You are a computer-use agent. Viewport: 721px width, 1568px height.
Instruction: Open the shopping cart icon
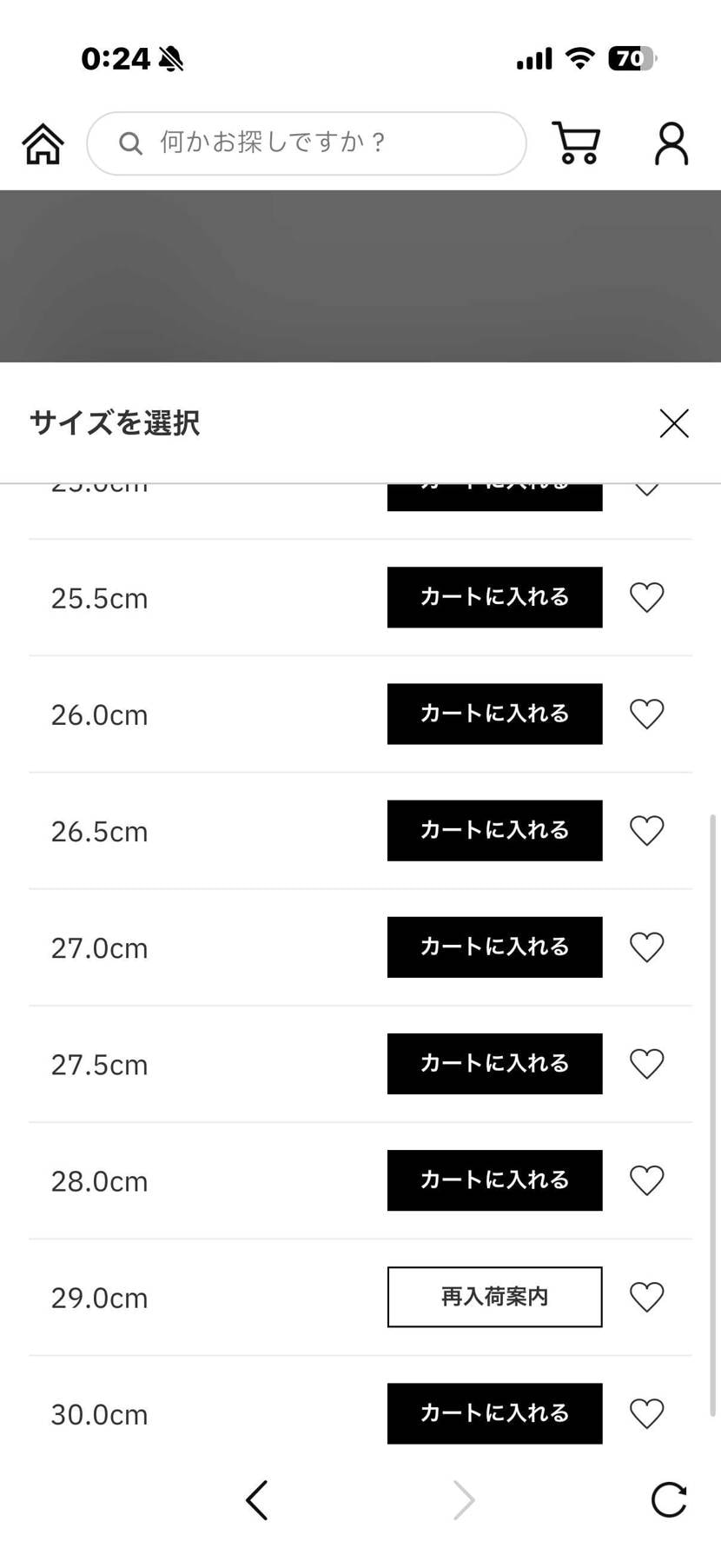click(577, 143)
